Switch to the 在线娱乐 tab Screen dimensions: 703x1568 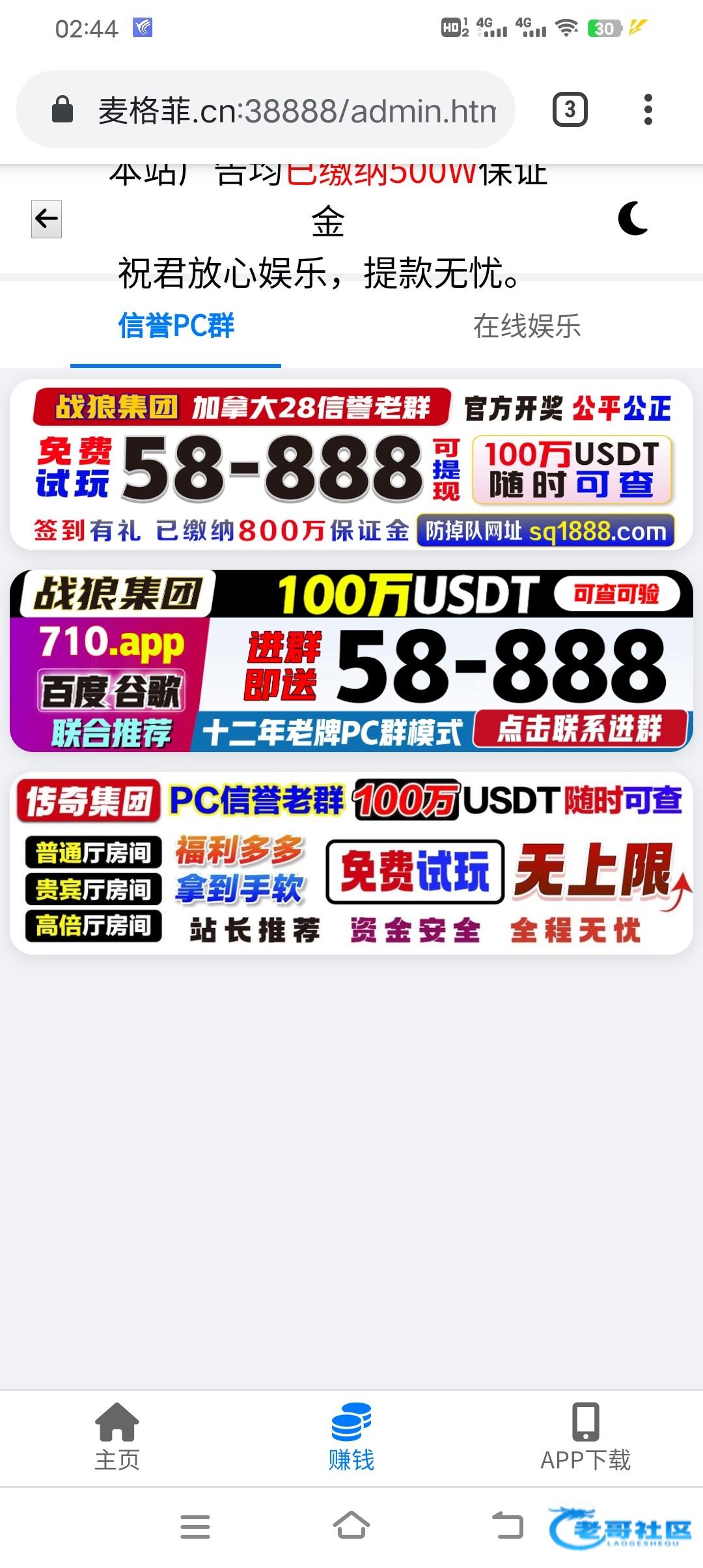(527, 326)
